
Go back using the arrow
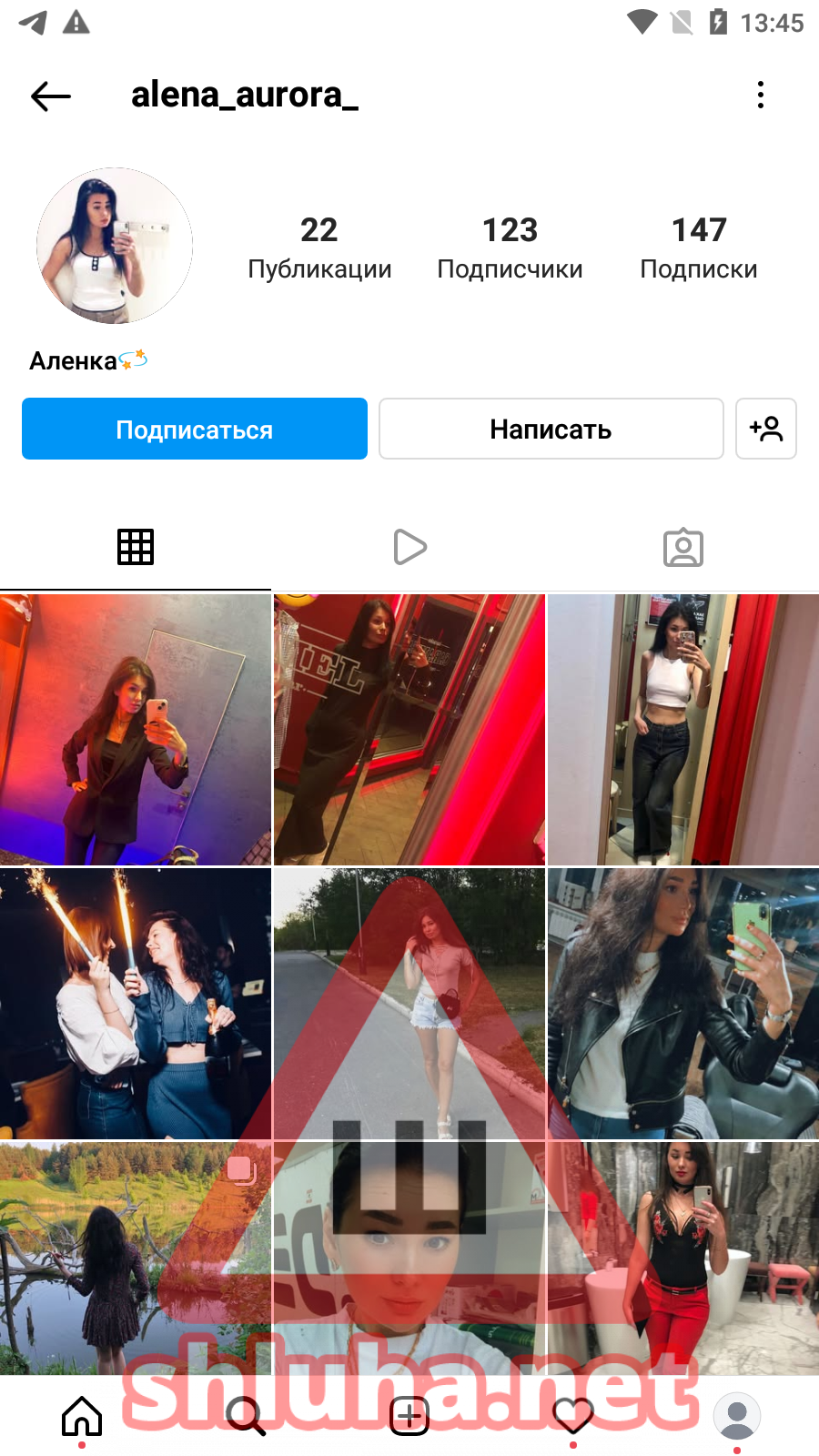click(x=51, y=96)
